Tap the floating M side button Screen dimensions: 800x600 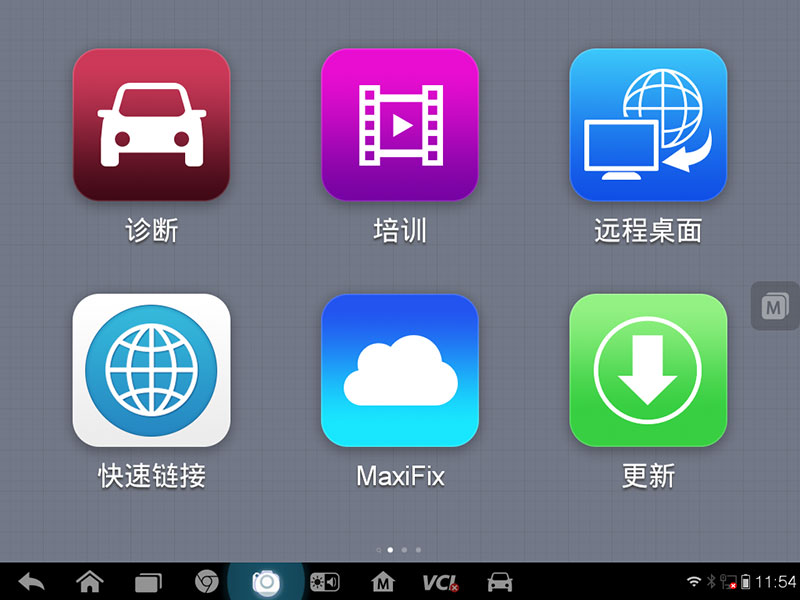pyautogui.click(x=775, y=306)
